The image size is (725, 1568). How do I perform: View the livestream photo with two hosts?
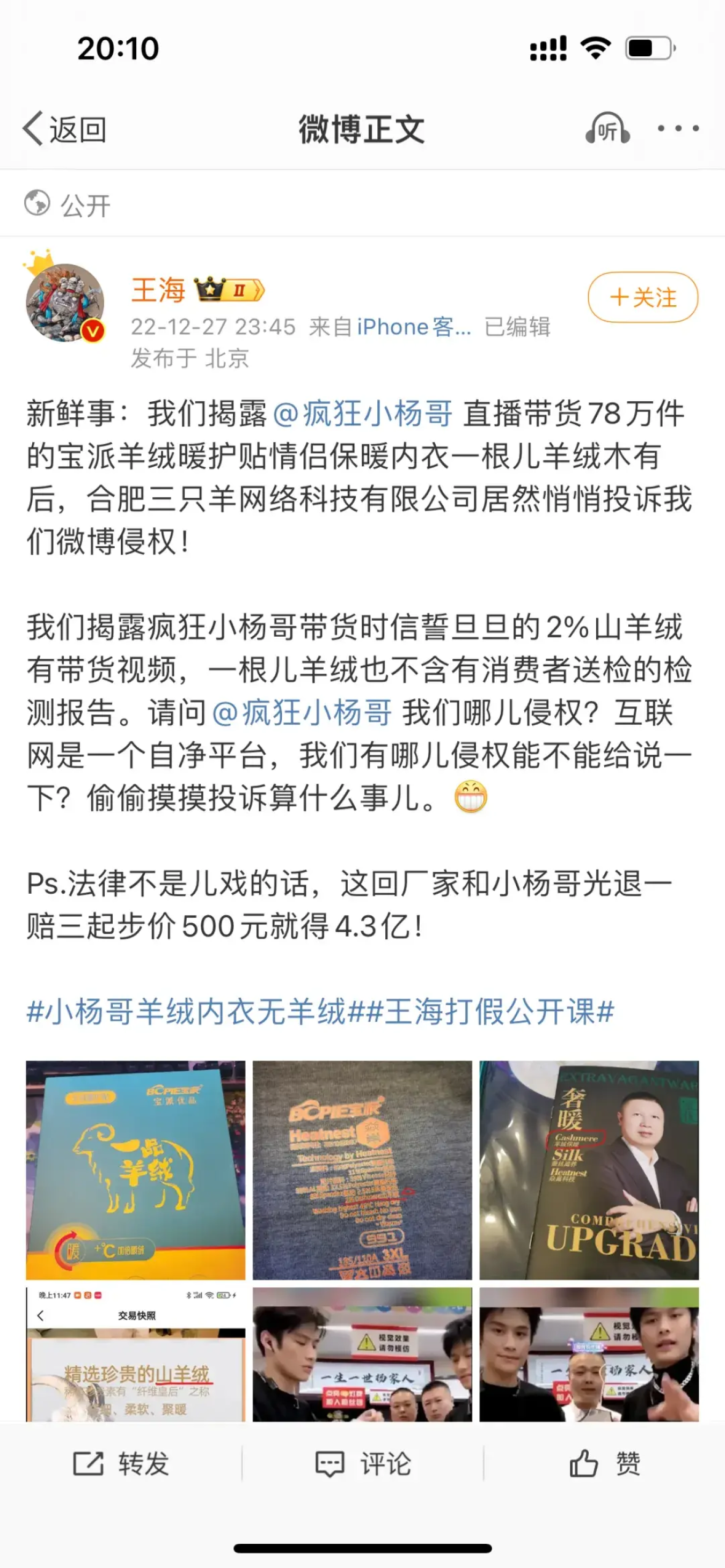click(x=589, y=1354)
